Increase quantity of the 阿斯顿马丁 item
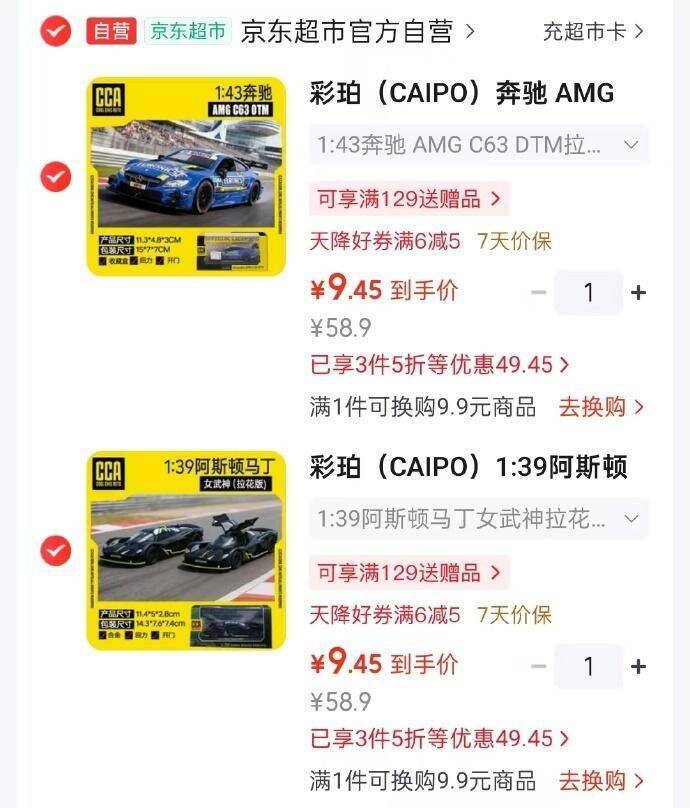Viewport: 690px width, 808px height. pyautogui.click(x=638, y=666)
